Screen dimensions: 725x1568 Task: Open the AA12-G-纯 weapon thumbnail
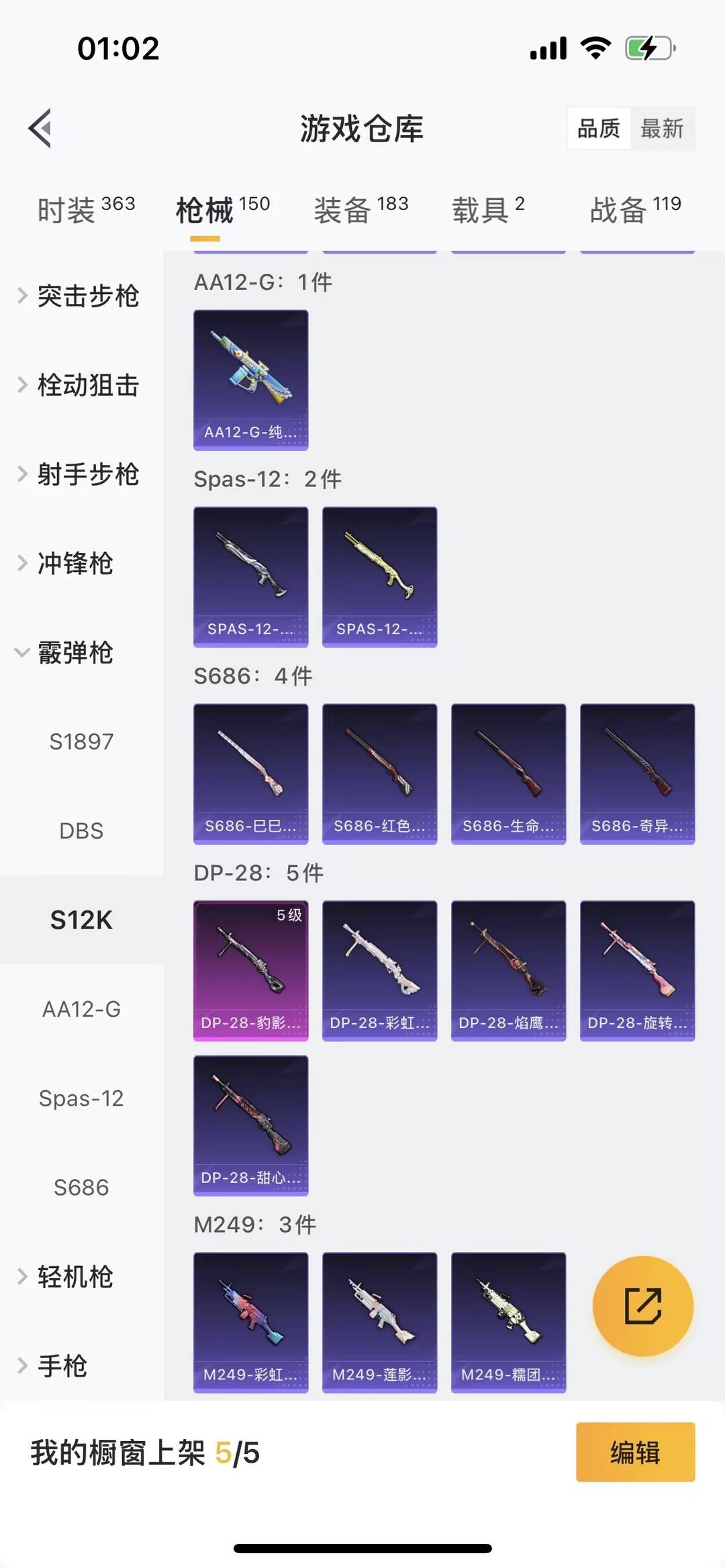(x=250, y=379)
